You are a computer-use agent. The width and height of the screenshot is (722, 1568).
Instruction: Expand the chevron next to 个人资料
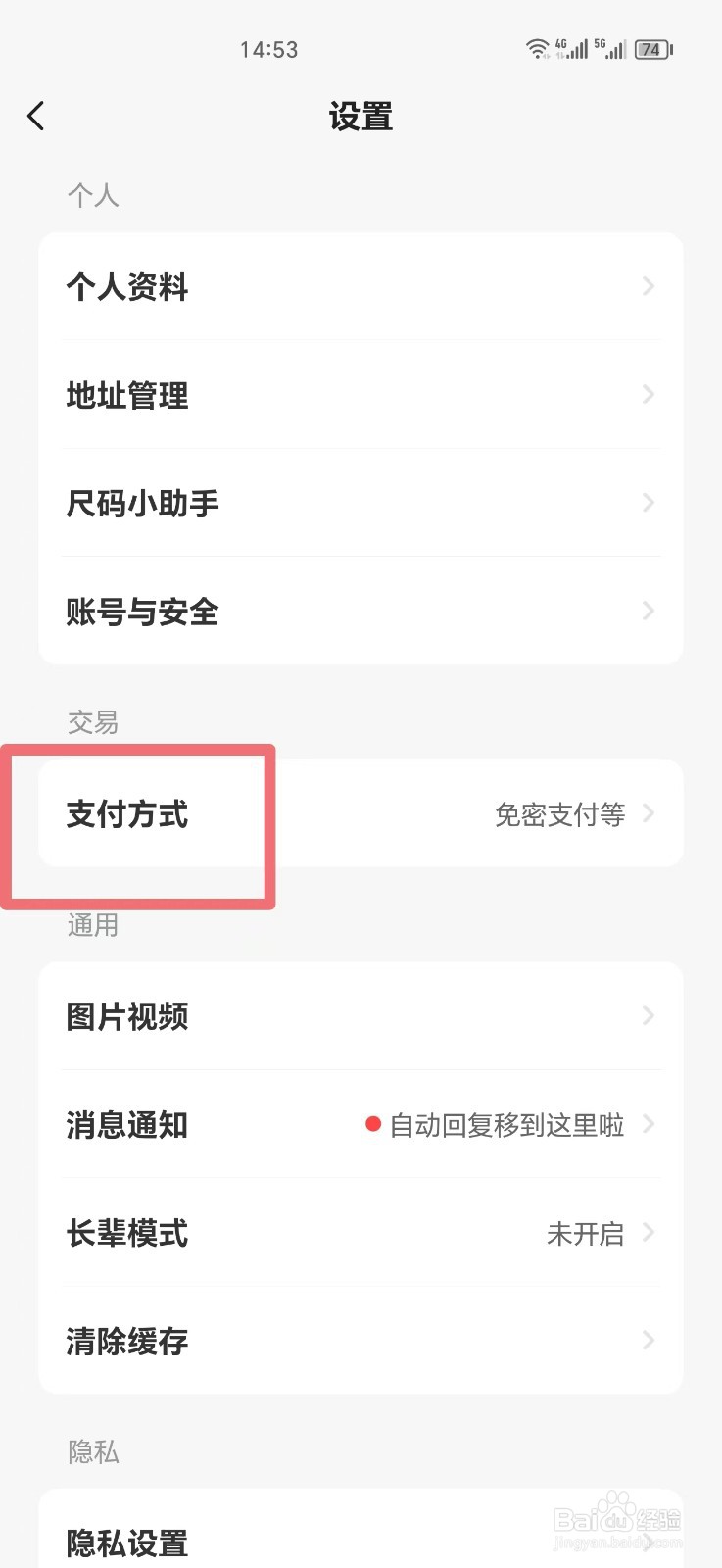pyautogui.click(x=648, y=286)
